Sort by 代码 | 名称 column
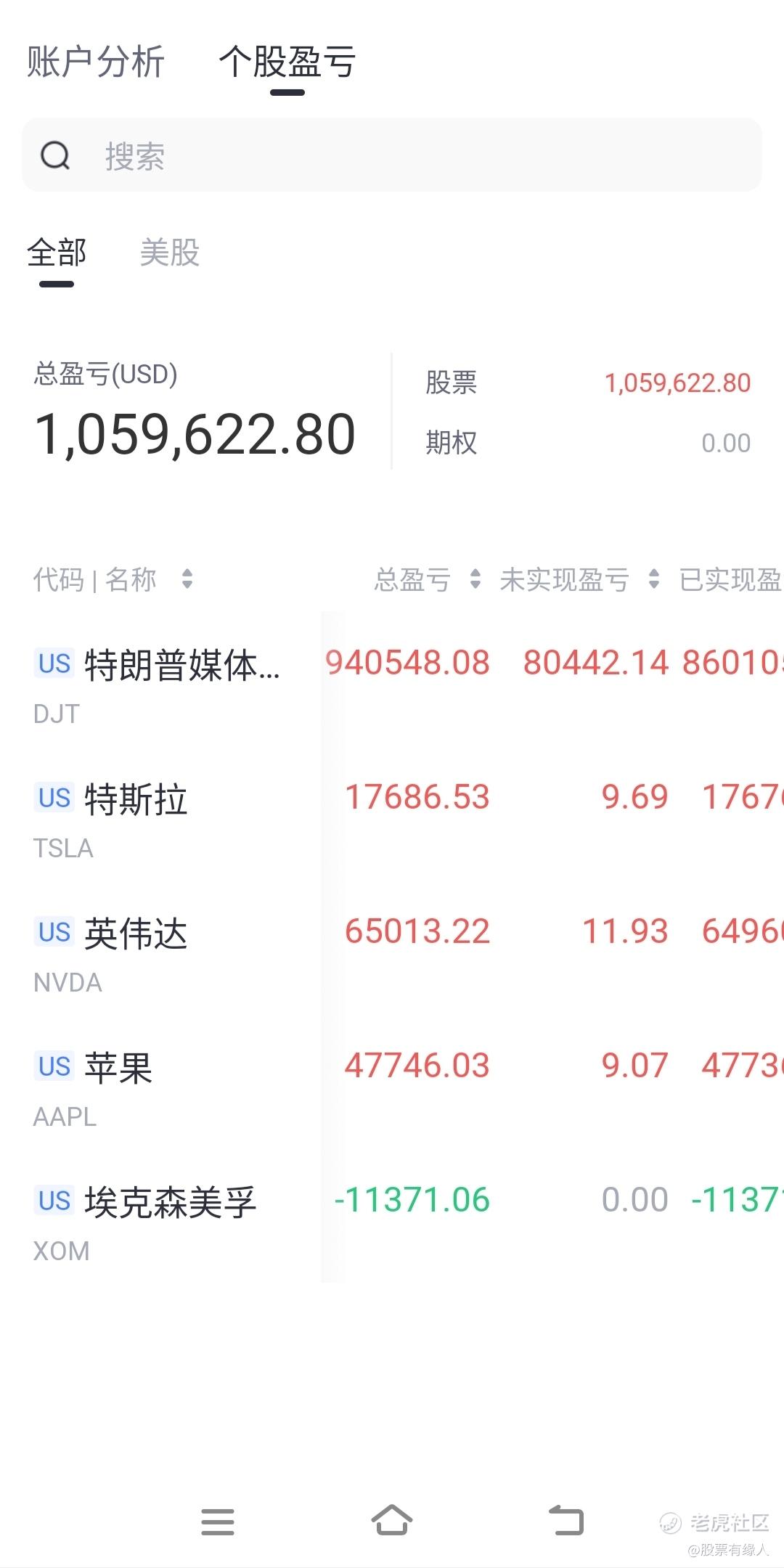This screenshot has height=1568, width=784. 113,579
